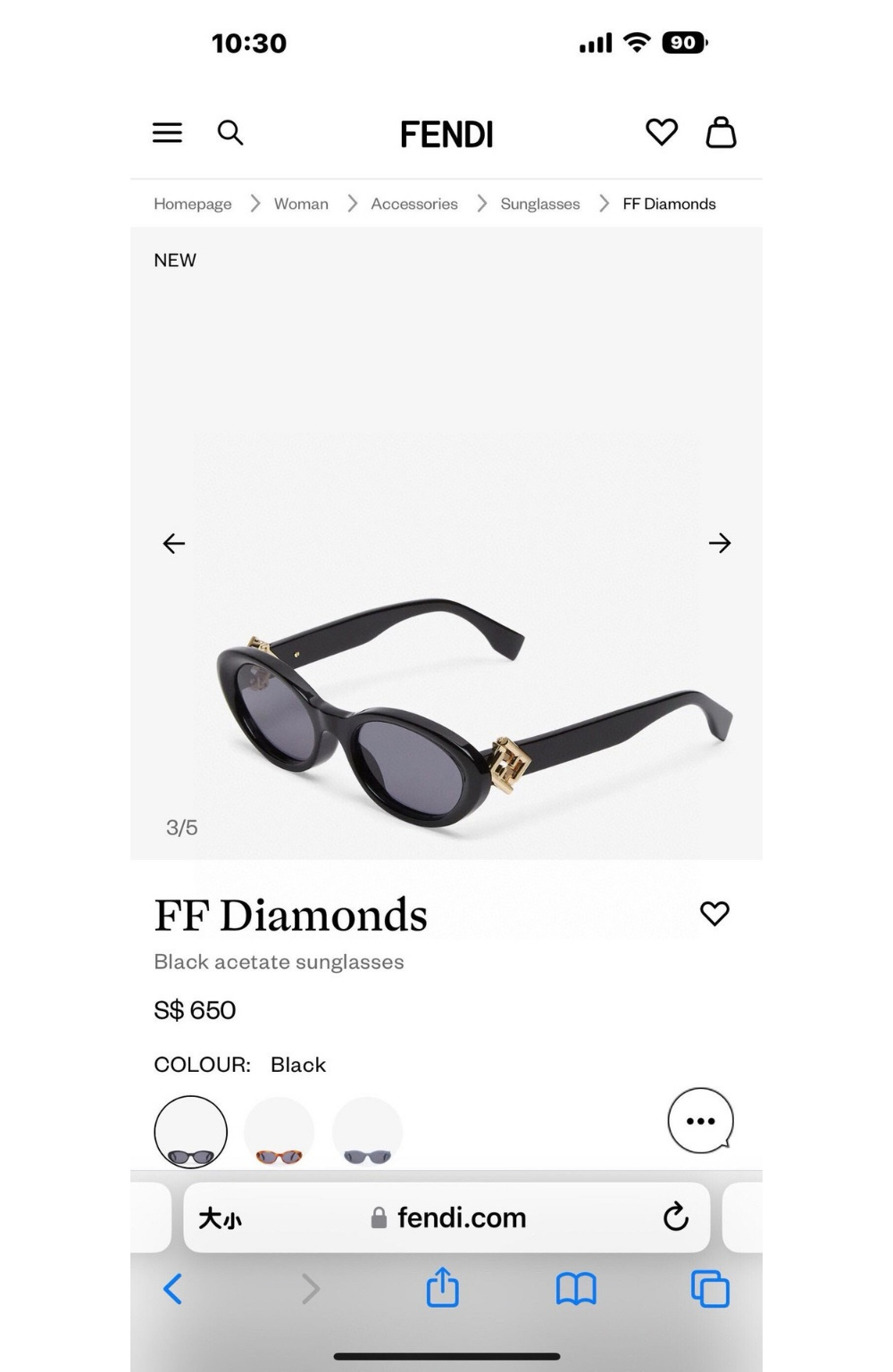Choose the orange sunglasses colour
The width and height of the screenshot is (893, 1372).
pyautogui.click(x=279, y=1133)
